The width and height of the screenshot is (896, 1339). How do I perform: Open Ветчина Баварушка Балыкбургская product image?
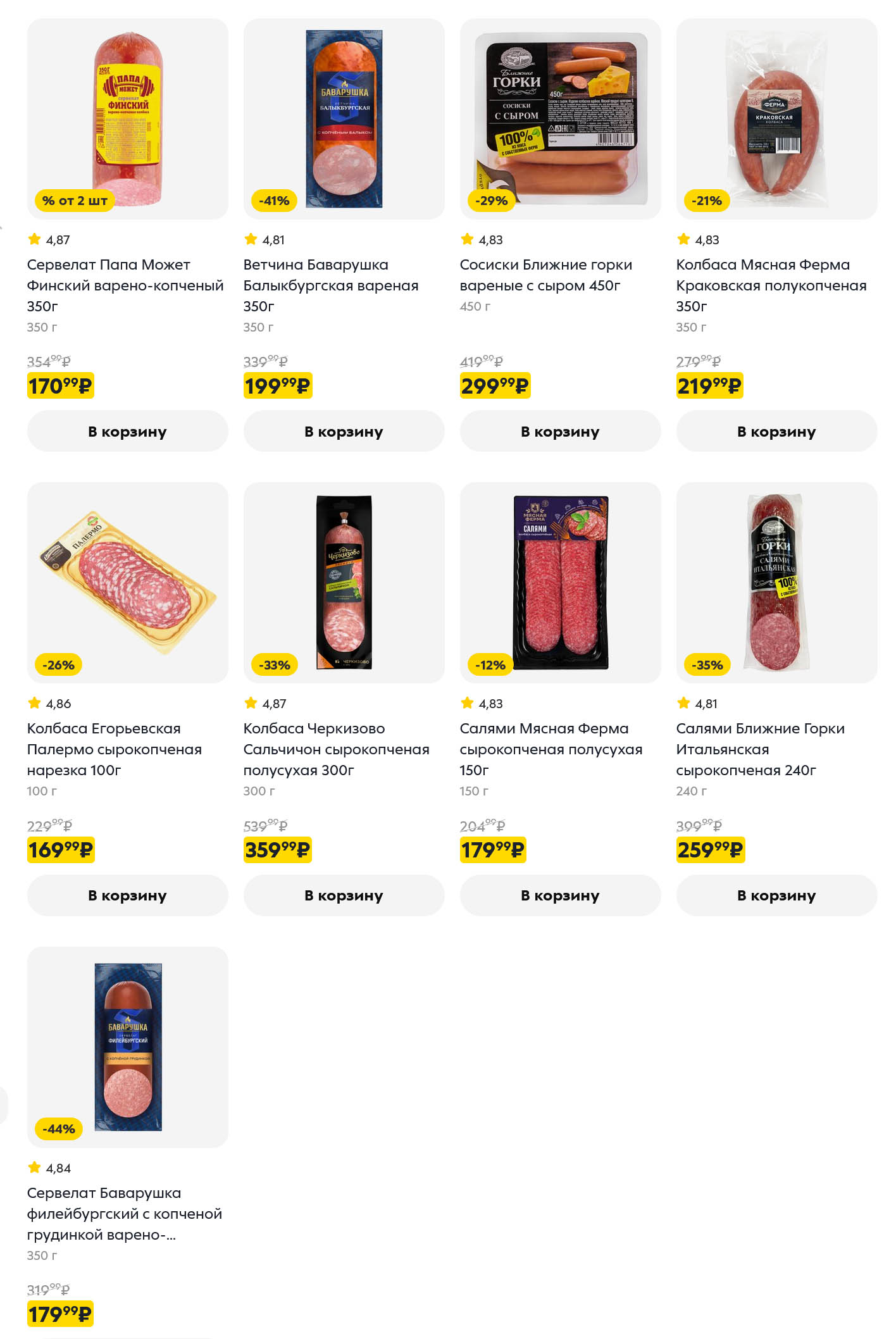(344, 119)
